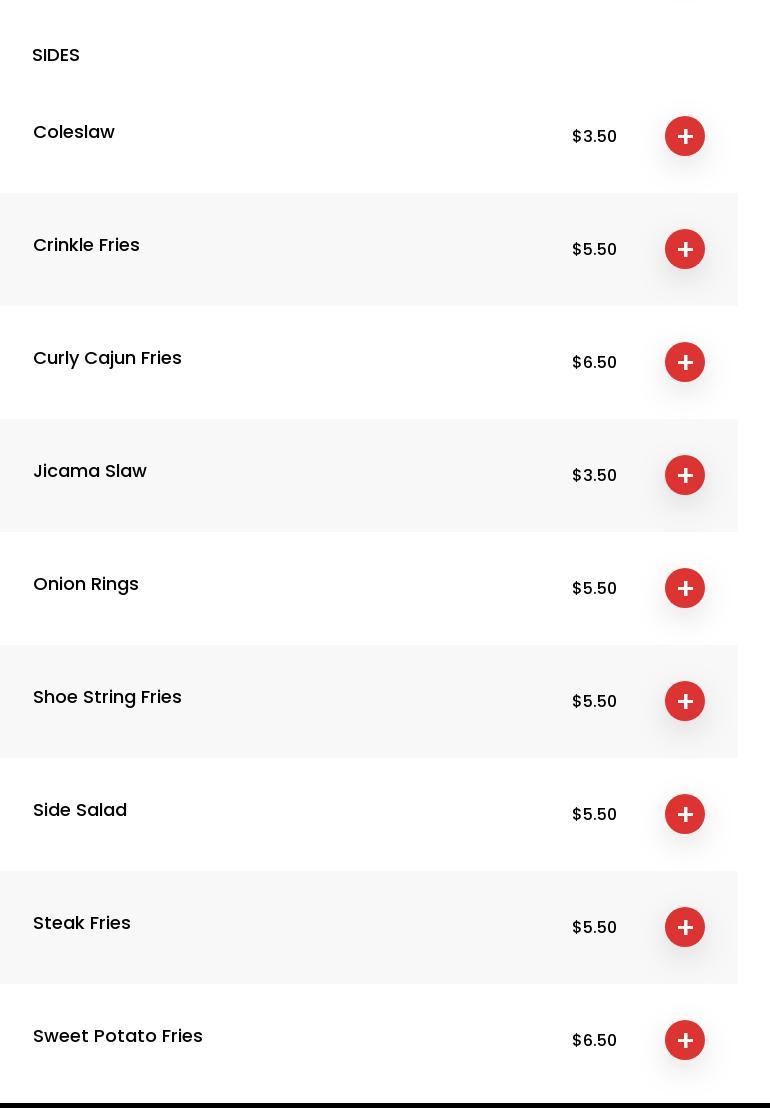Hit the plus button for Shoe String Fries
This screenshot has height=1108, width=770.
pyautogui.click(x=685, y=701)
